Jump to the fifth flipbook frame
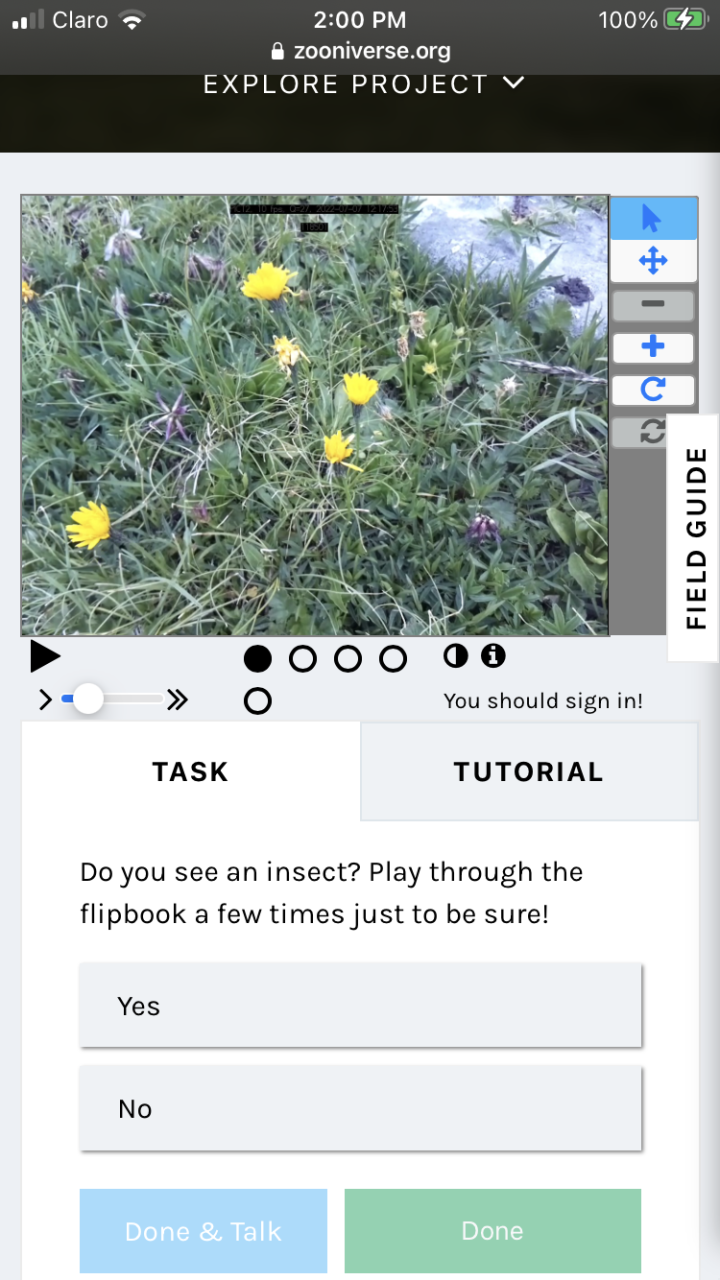Image resolution: width=720 pixels, height=1280 pixels. [258, 701]
